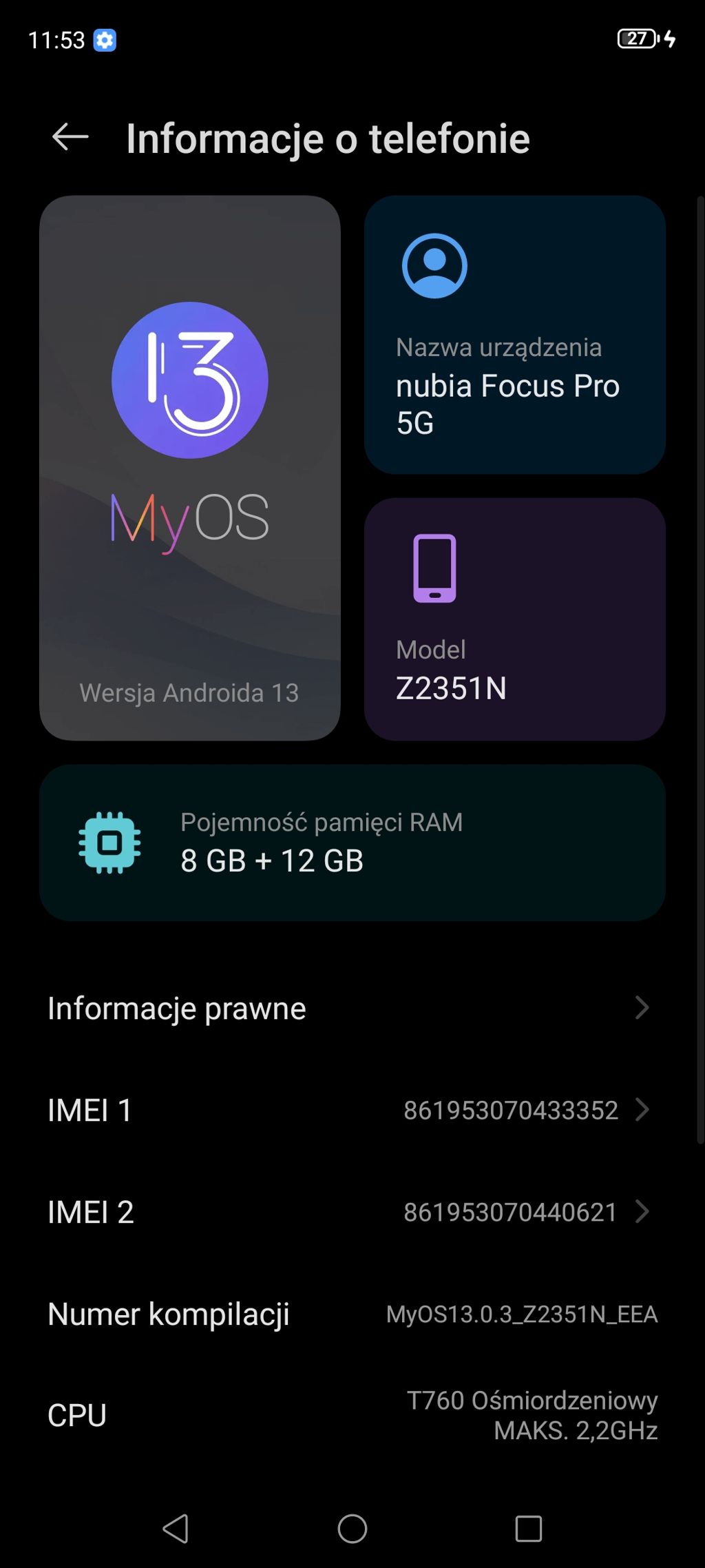
Task: Open recent apps from navigation bar
Action: 528,1529
